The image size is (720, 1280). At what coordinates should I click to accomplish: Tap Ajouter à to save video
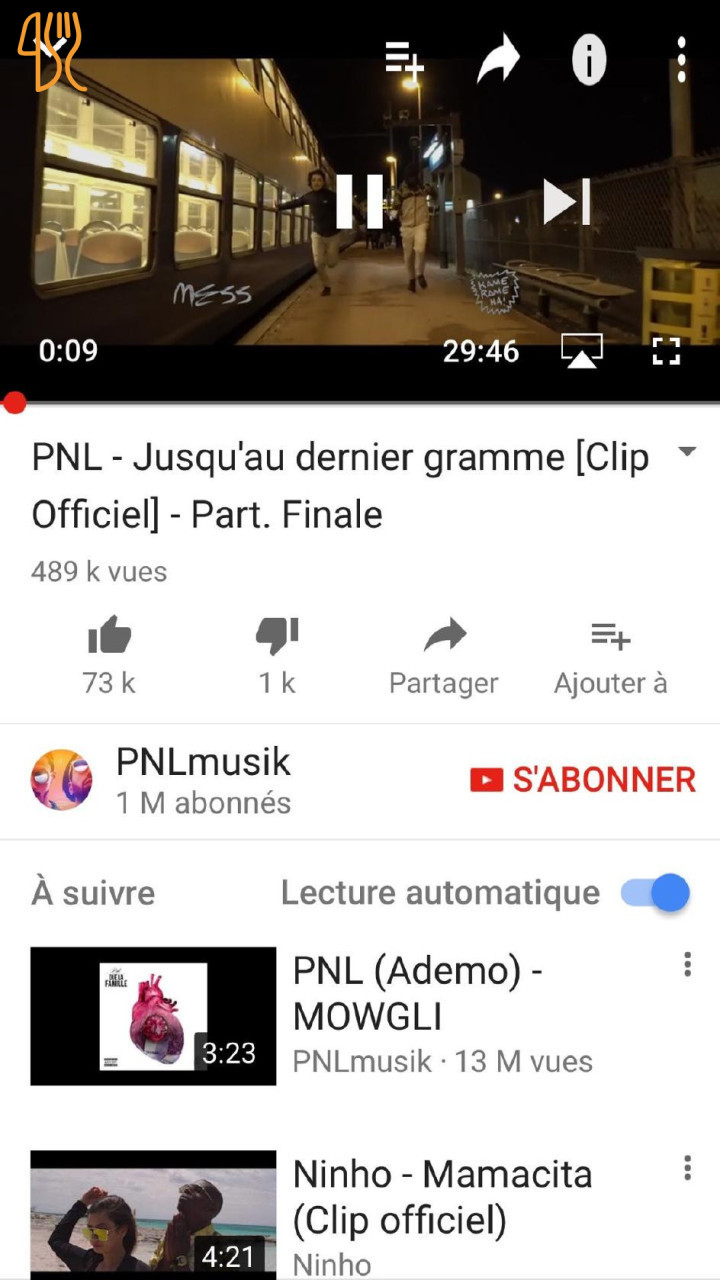point(610,653)
